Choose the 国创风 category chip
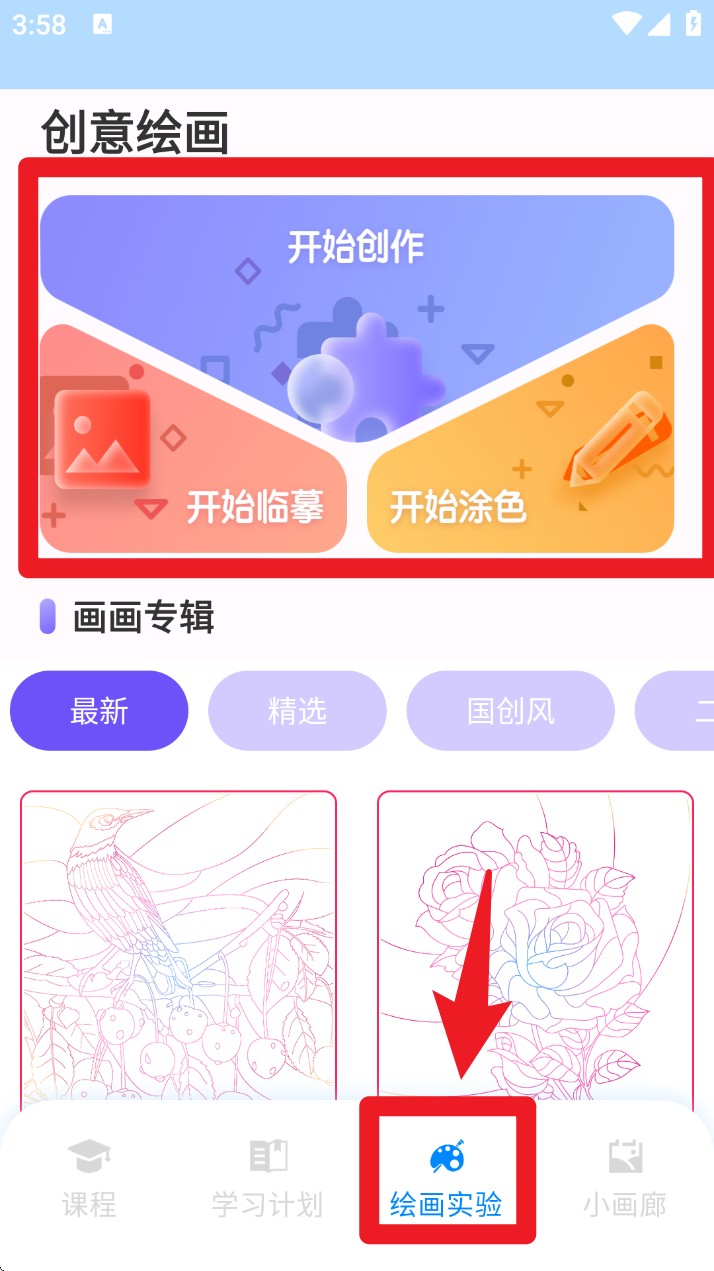The image size is (714, 1271). pyautogui.click(x=510, y=711)
